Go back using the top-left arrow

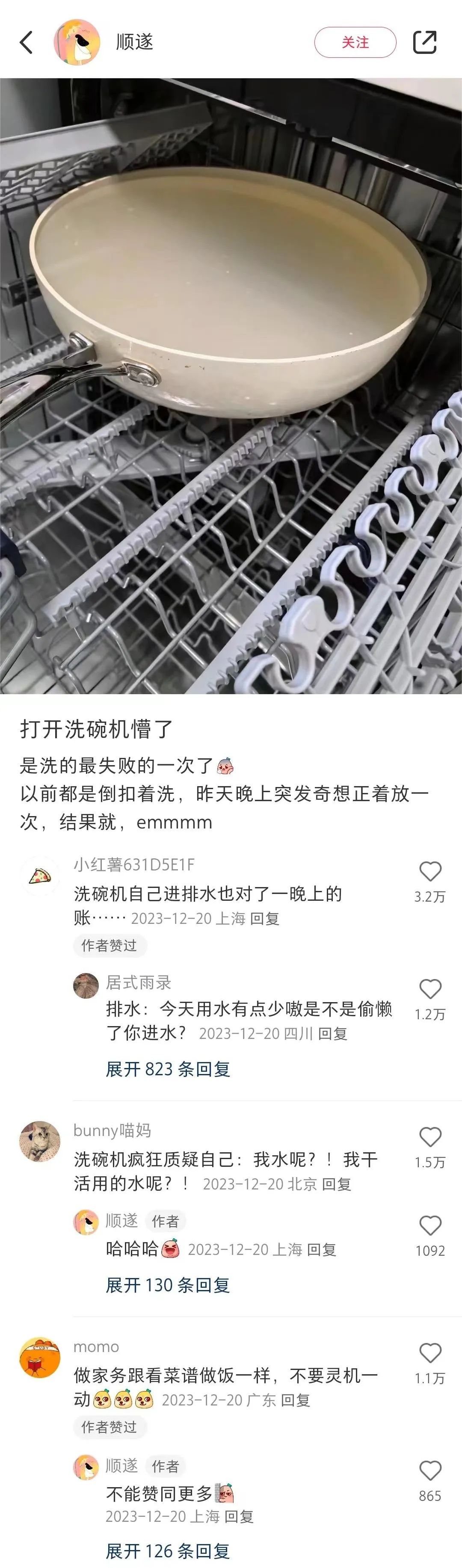[x=26, y=43]
